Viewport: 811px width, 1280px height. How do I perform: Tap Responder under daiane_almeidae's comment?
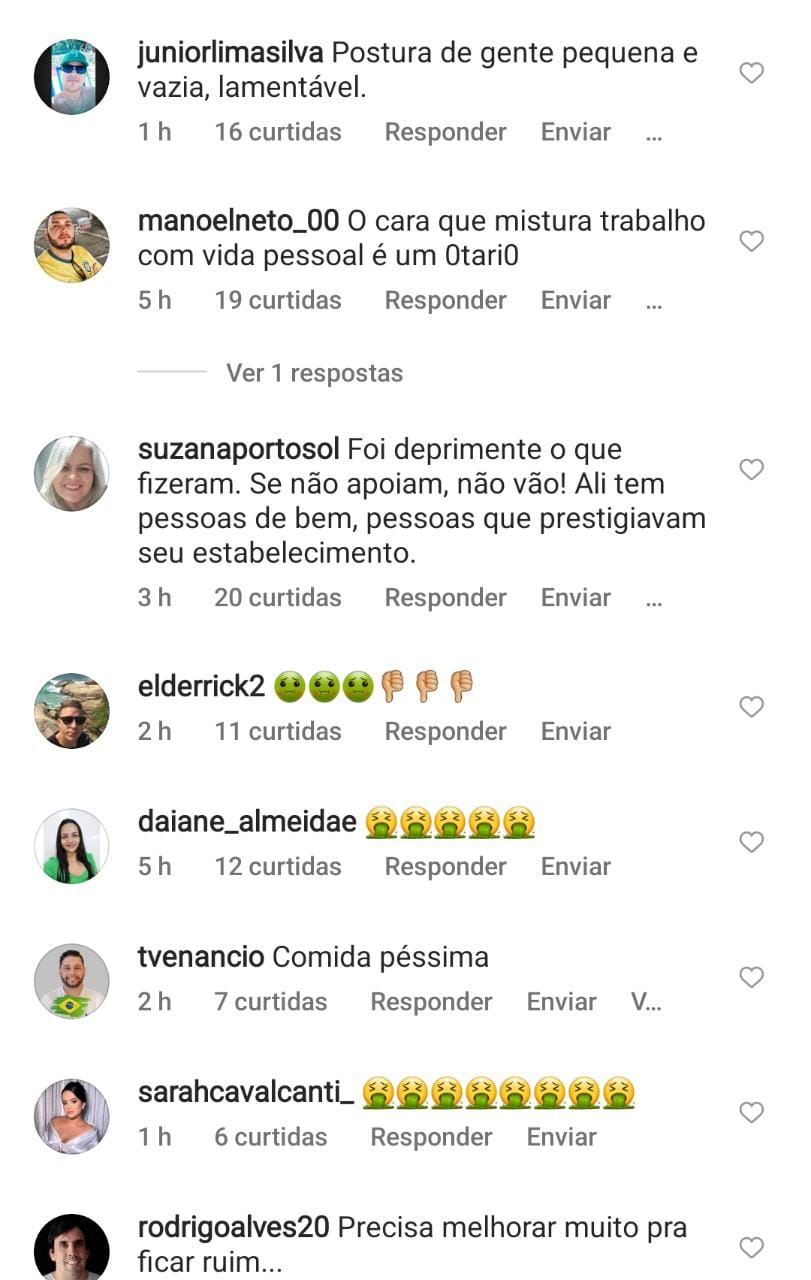(x=445, y=866)
